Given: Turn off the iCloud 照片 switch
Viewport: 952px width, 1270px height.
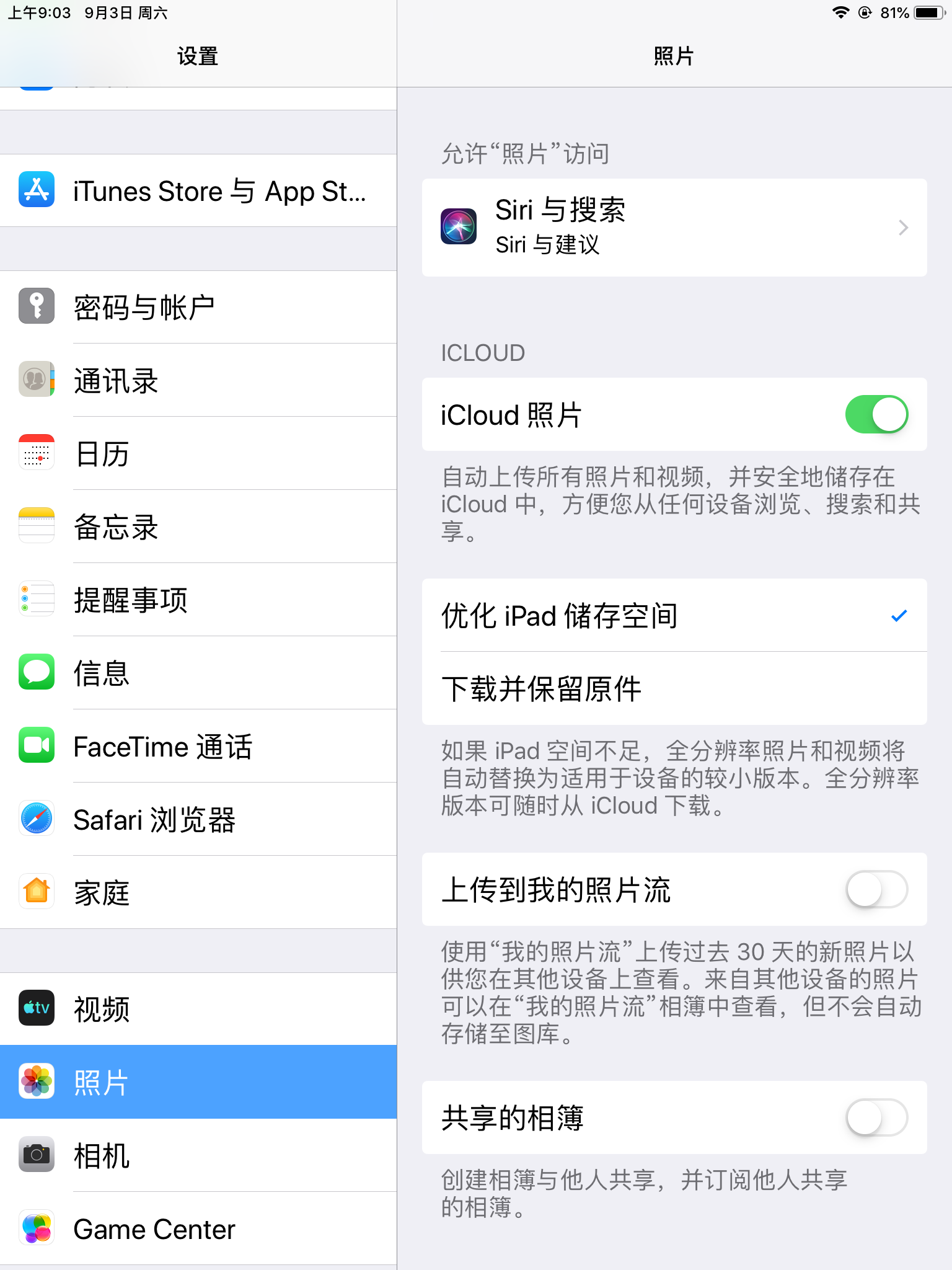Looking at the screenshot, I should (876, 414).
